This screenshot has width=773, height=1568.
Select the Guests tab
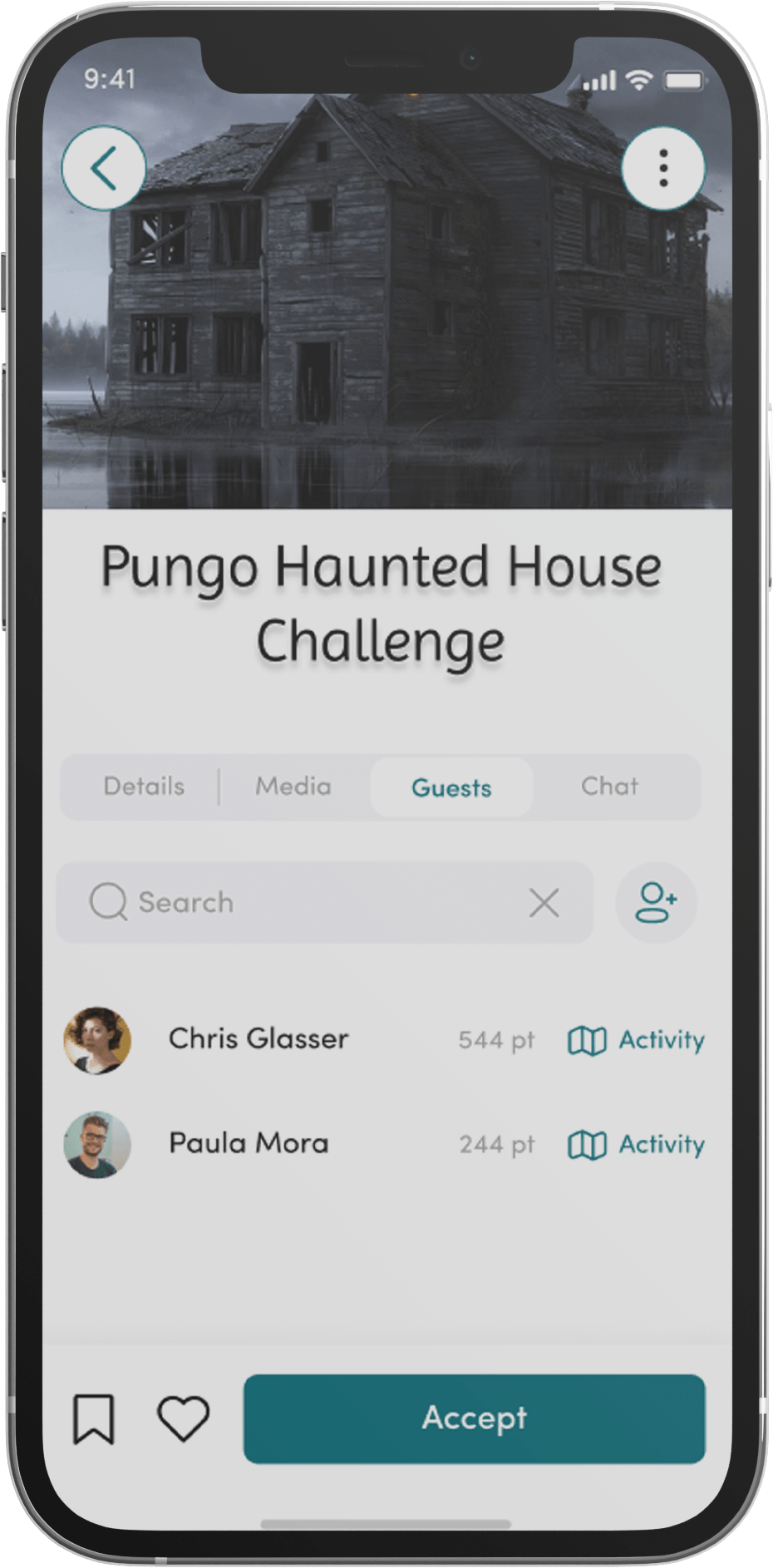(x=451, y=787)
